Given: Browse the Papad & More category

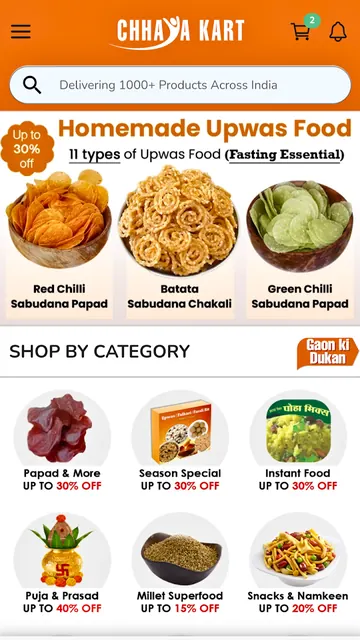Looking at the screenshot, I should click(x=62, y=441).
